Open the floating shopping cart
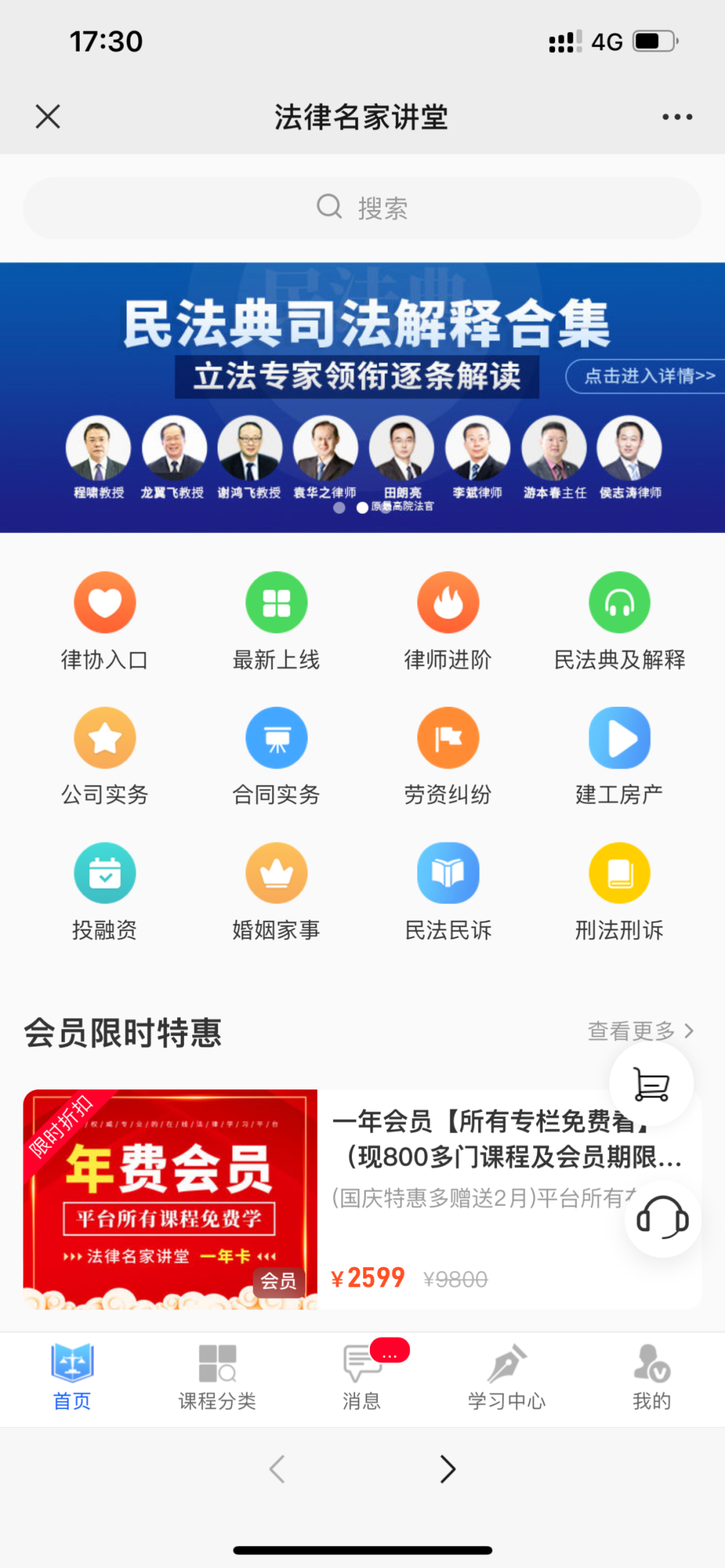725x1568 pixels. pos(650,1083)
